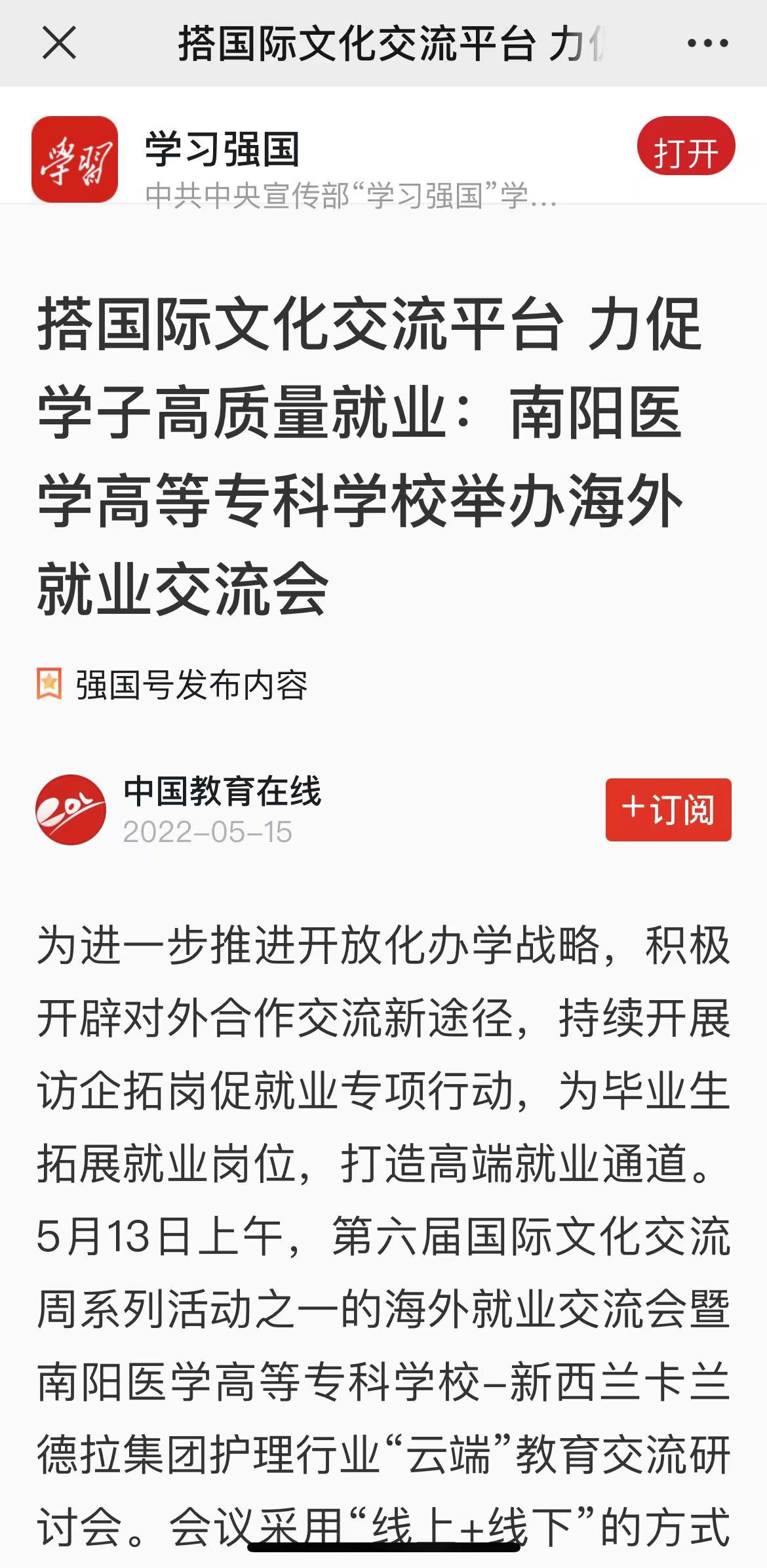Close the article webview
Screen dimensions: 767x1568
pos(59,43)
